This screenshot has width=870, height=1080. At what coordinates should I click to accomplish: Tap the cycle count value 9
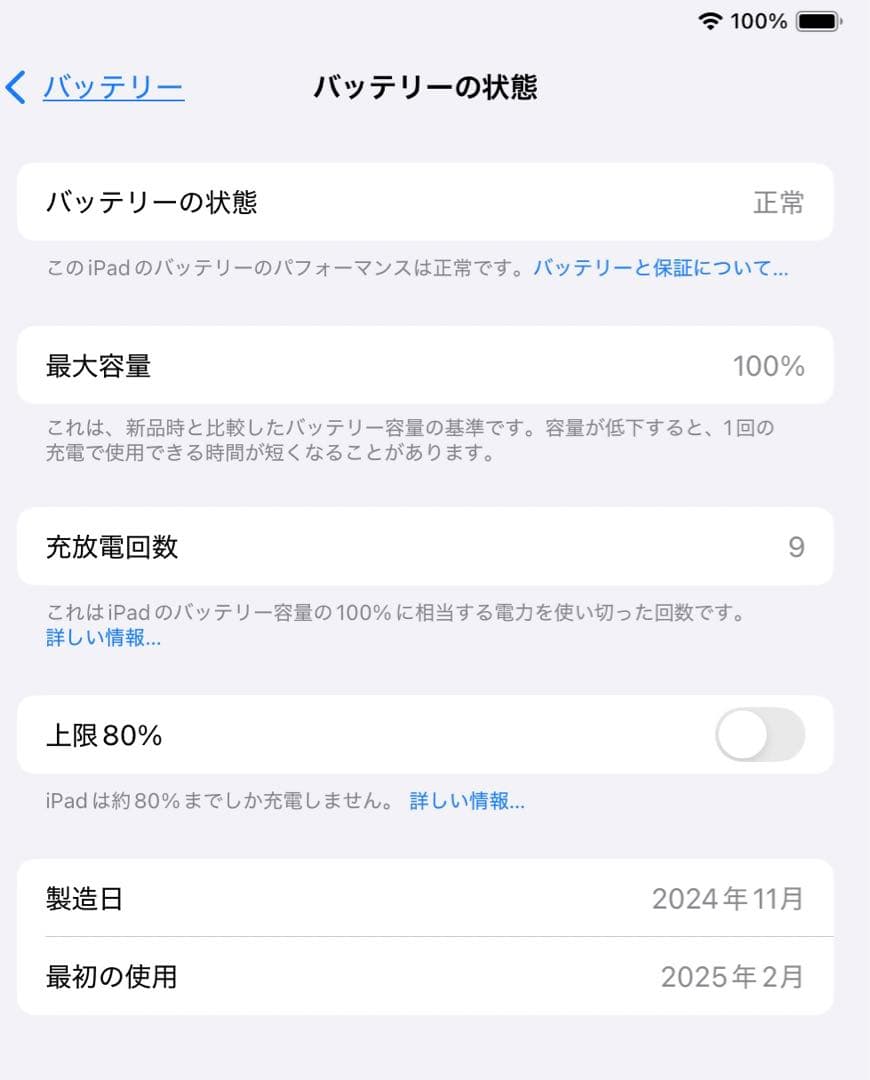pyautogui.click(x=797, y=547)
